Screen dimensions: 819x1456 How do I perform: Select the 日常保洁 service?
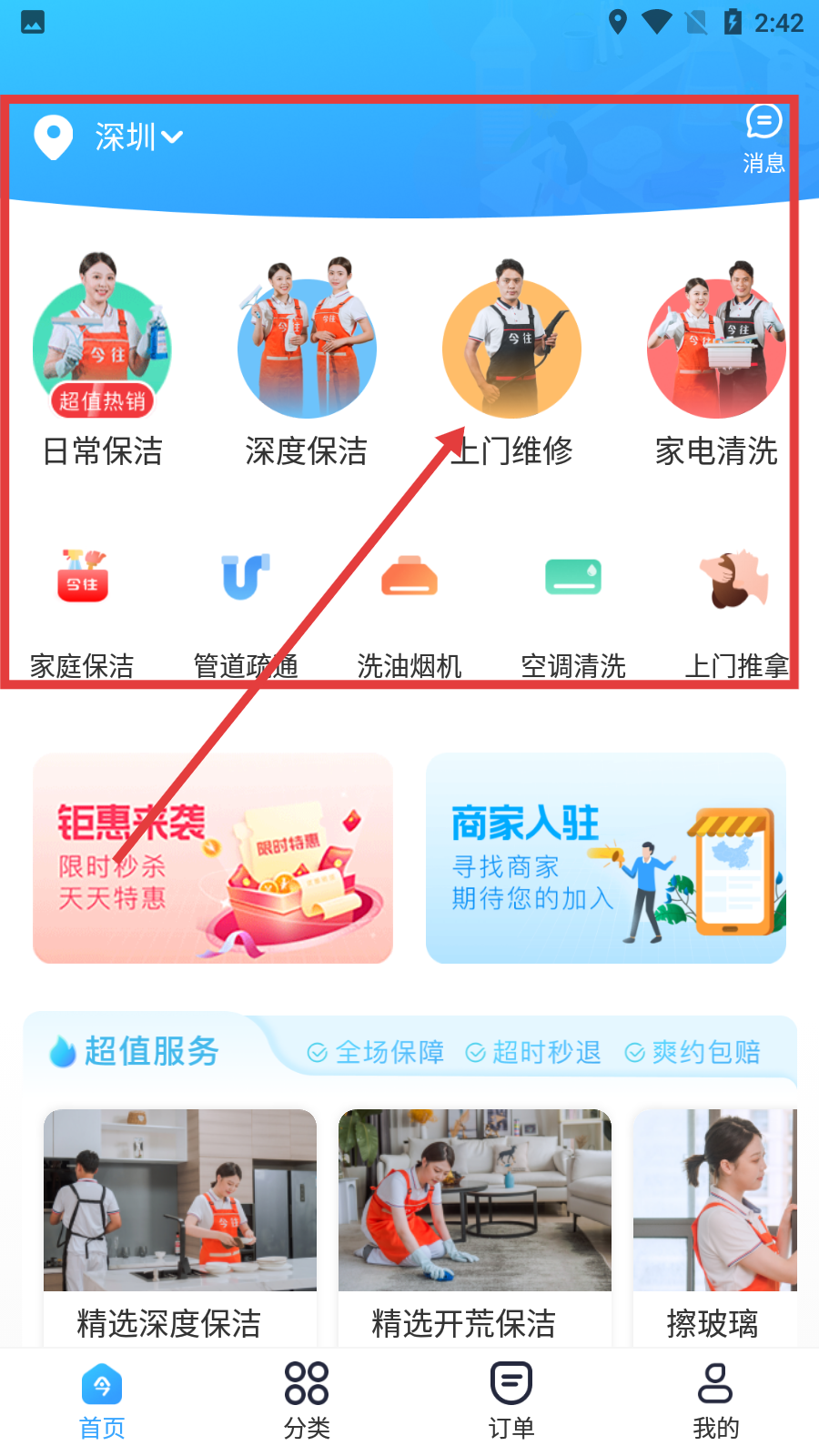click(x=102, y=359)
